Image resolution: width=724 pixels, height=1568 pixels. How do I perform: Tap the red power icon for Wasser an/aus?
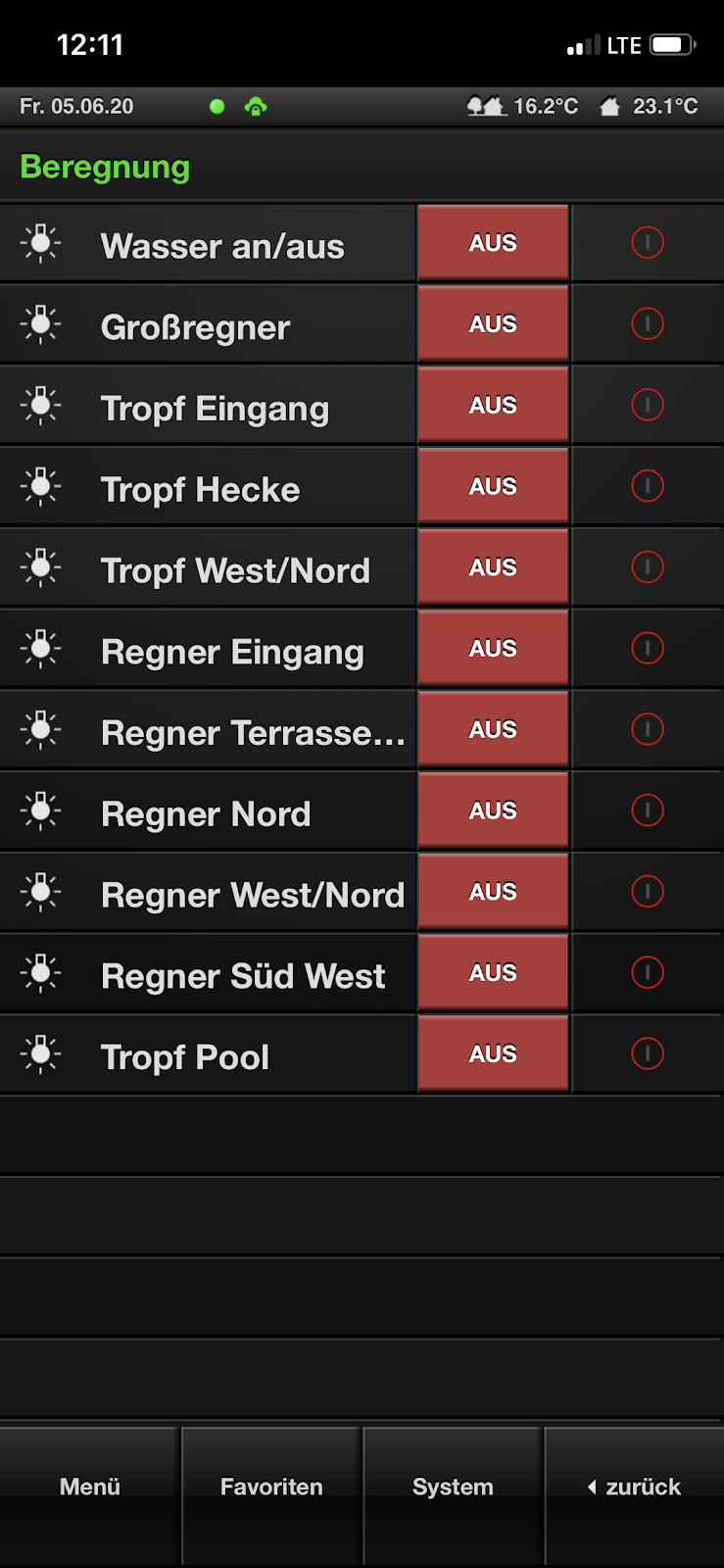648,242
